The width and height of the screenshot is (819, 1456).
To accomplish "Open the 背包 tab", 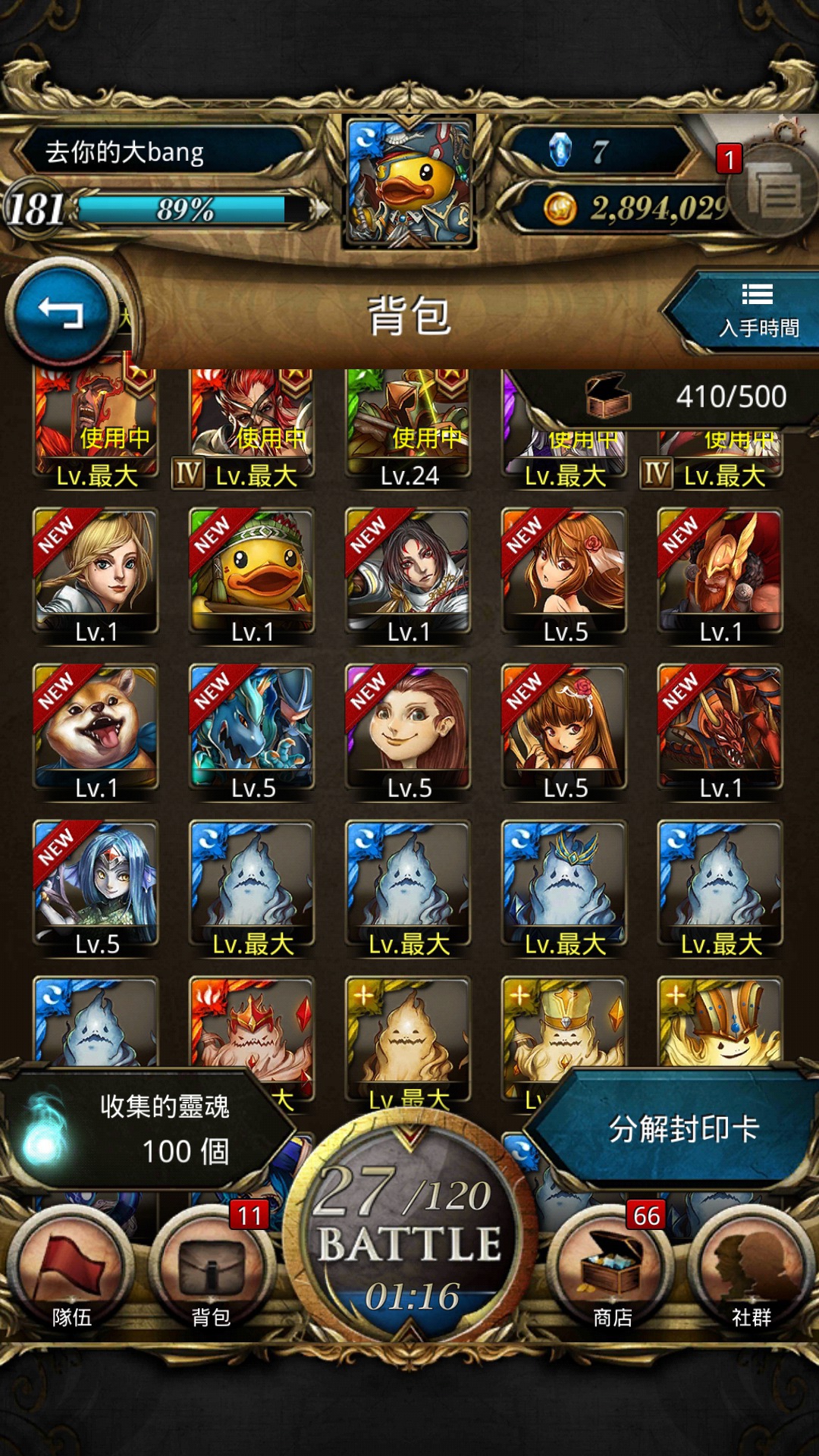I will click(211, 1270).
